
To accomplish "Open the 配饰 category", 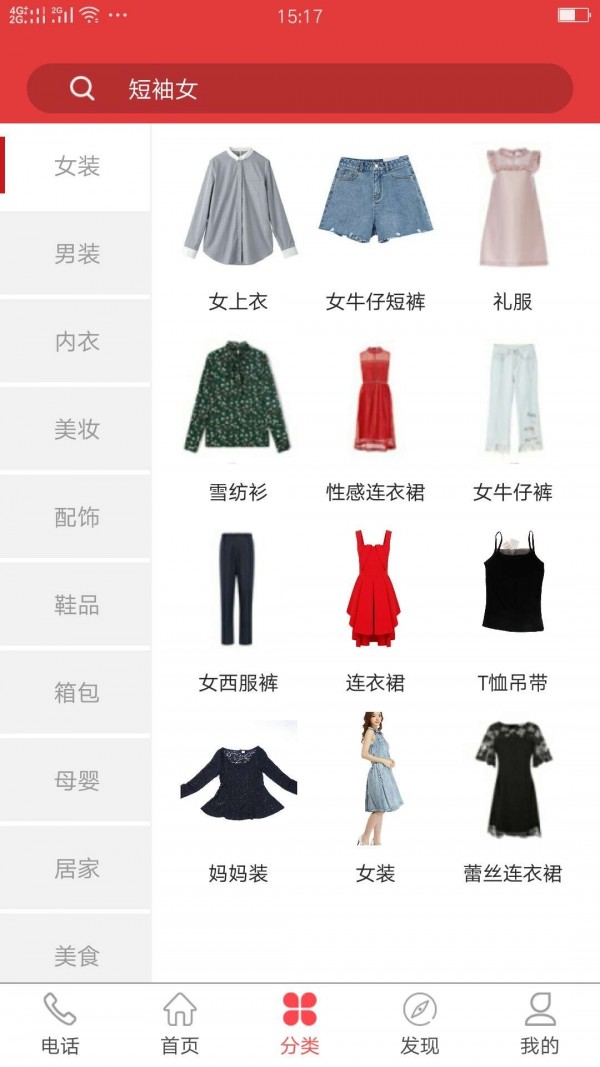I will [x=76, y=517].
